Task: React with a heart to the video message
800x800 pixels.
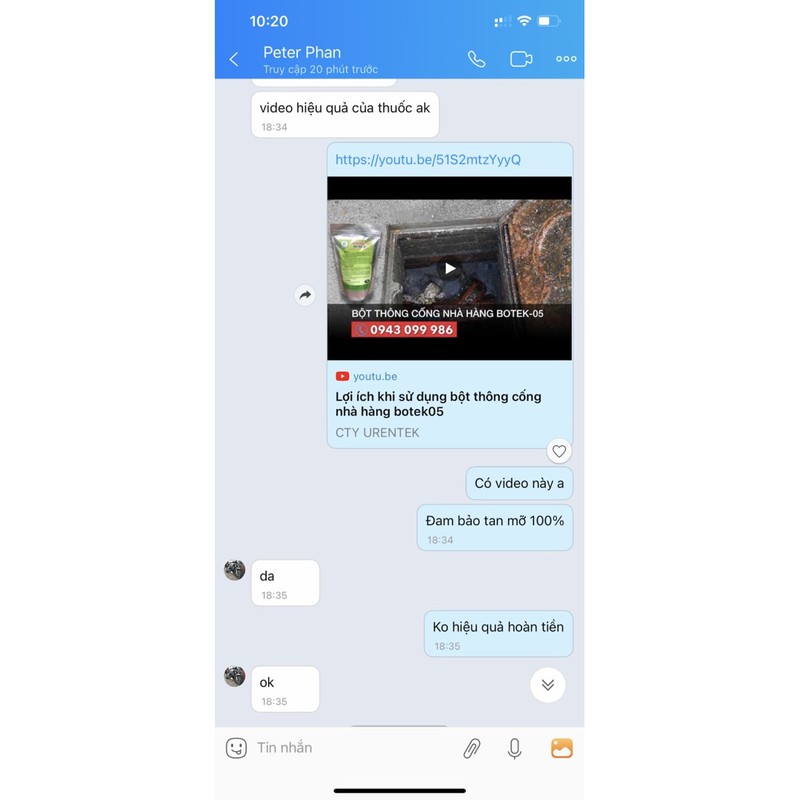Action: click(559, 451)
